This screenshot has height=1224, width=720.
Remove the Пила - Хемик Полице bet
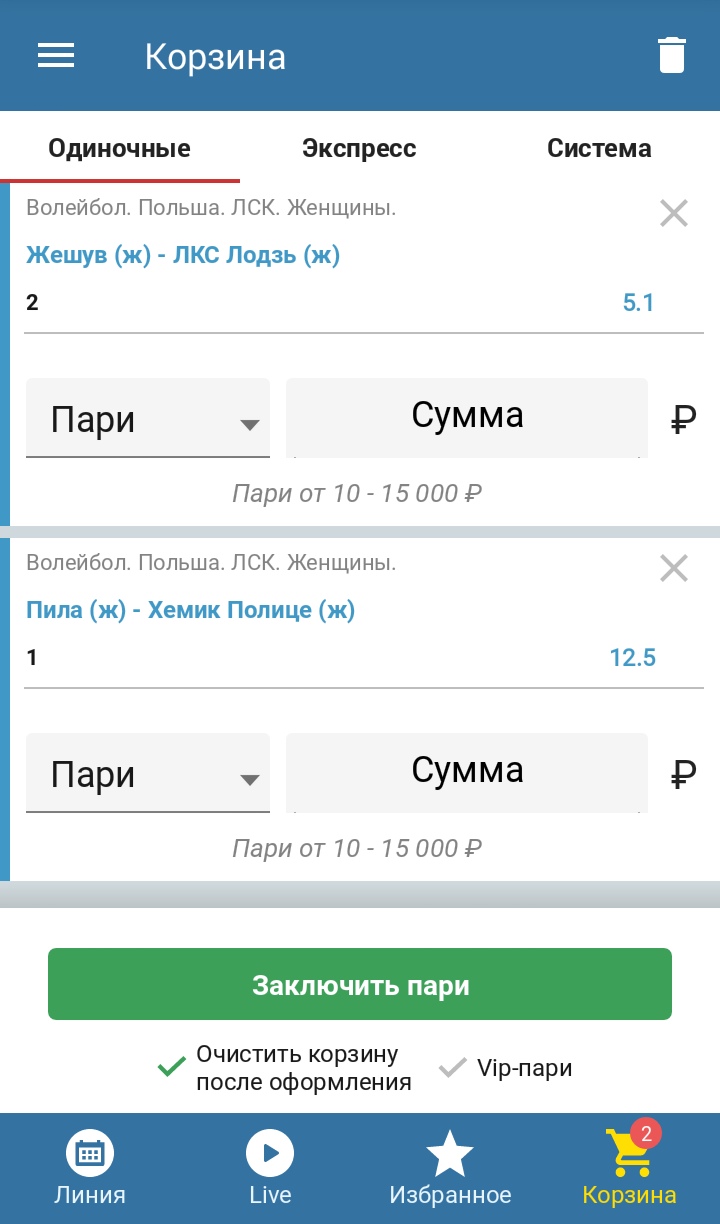674,568
